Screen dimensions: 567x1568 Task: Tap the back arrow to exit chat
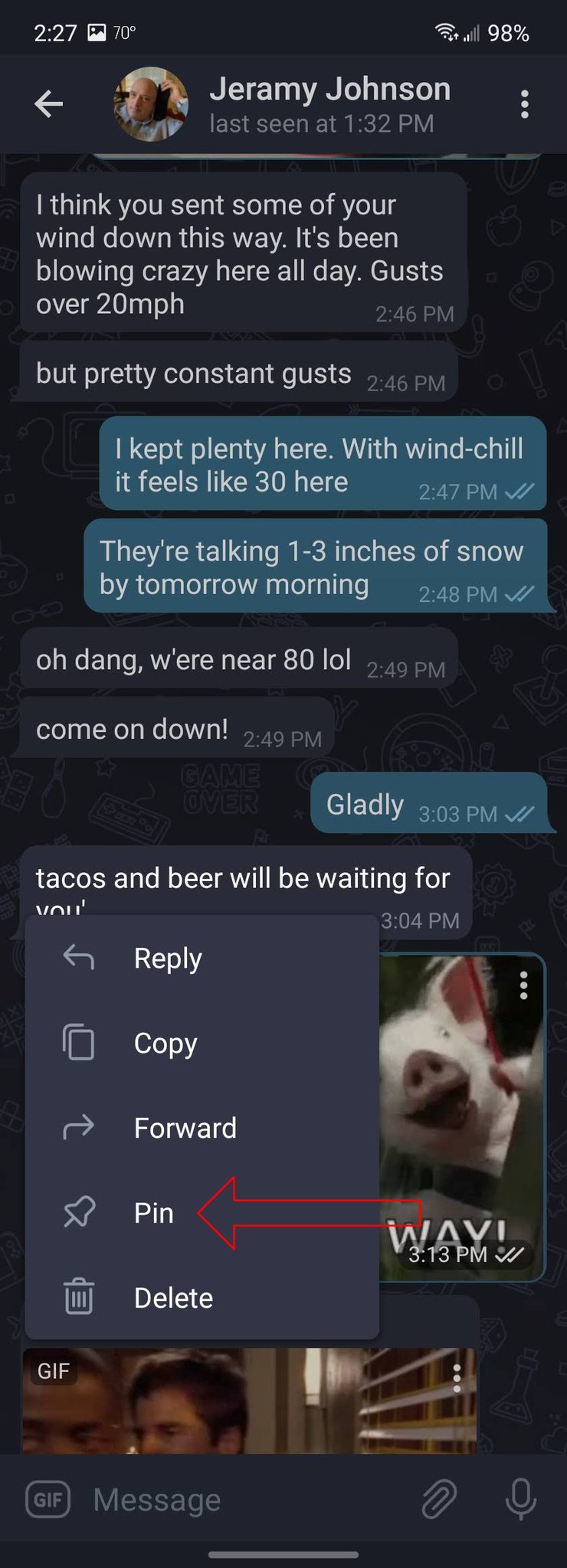[48, 104]
